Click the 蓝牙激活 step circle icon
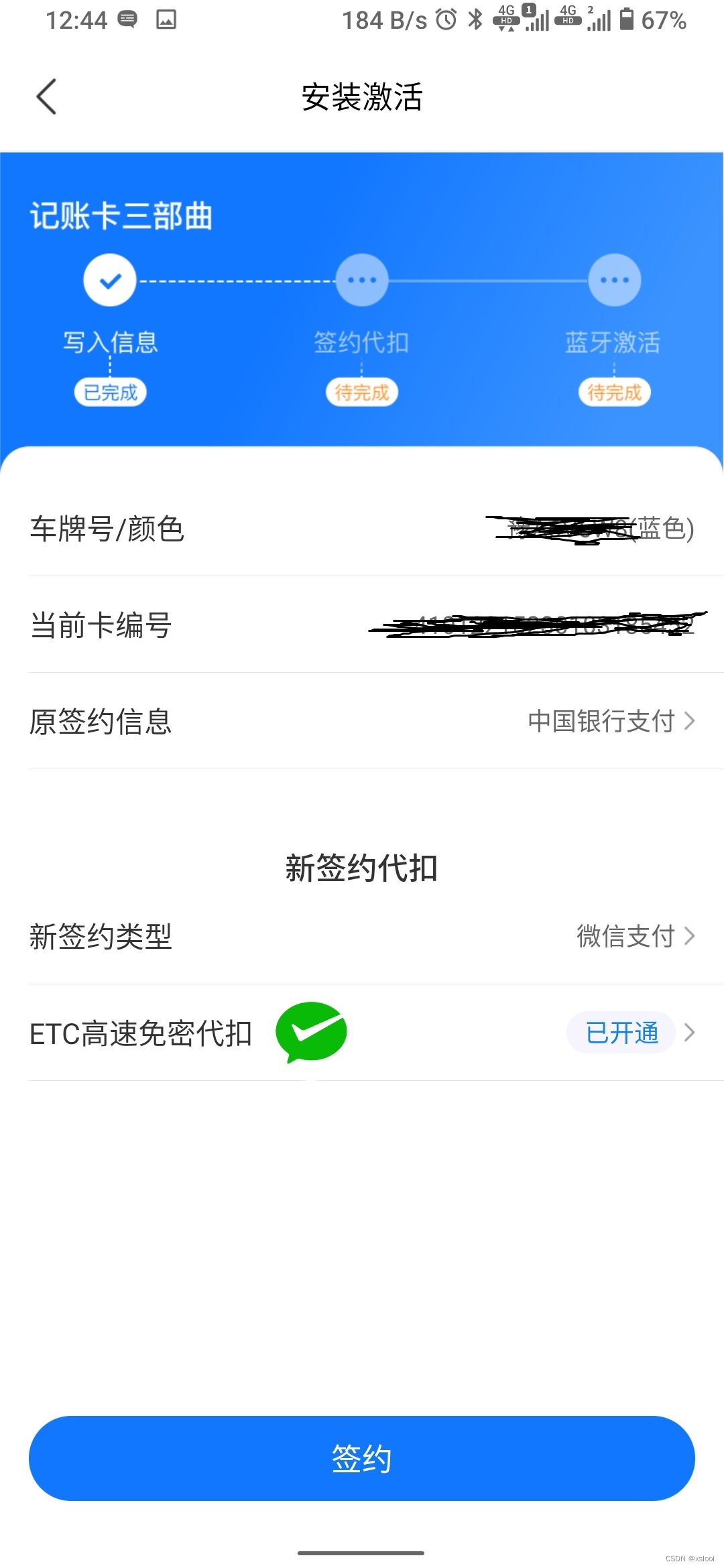Image resolution: width=724 pixels, height=1568 pixels. point(614,279)
